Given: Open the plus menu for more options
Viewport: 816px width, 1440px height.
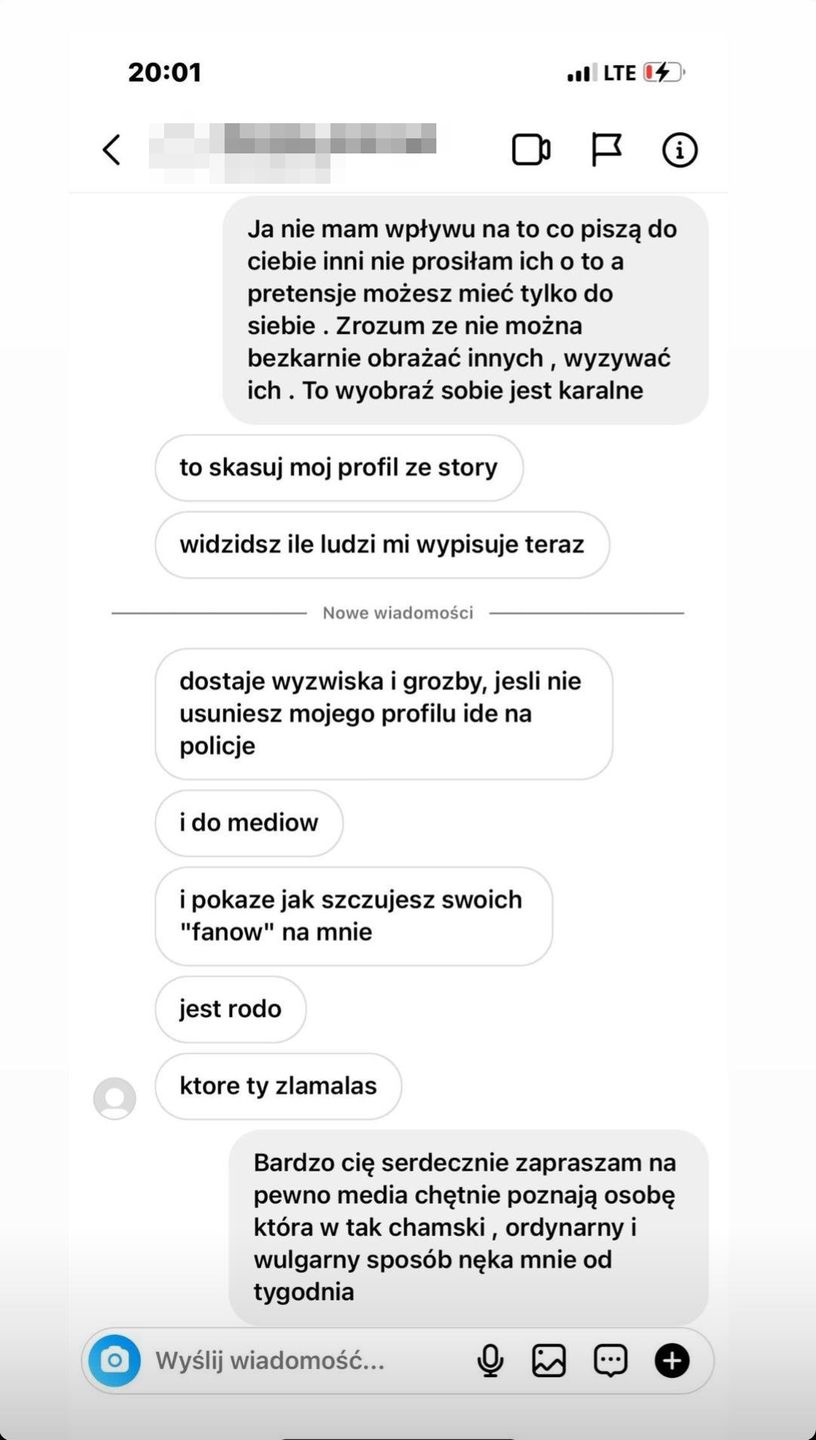Looking at the screenshot, I should click(672, 1360).
